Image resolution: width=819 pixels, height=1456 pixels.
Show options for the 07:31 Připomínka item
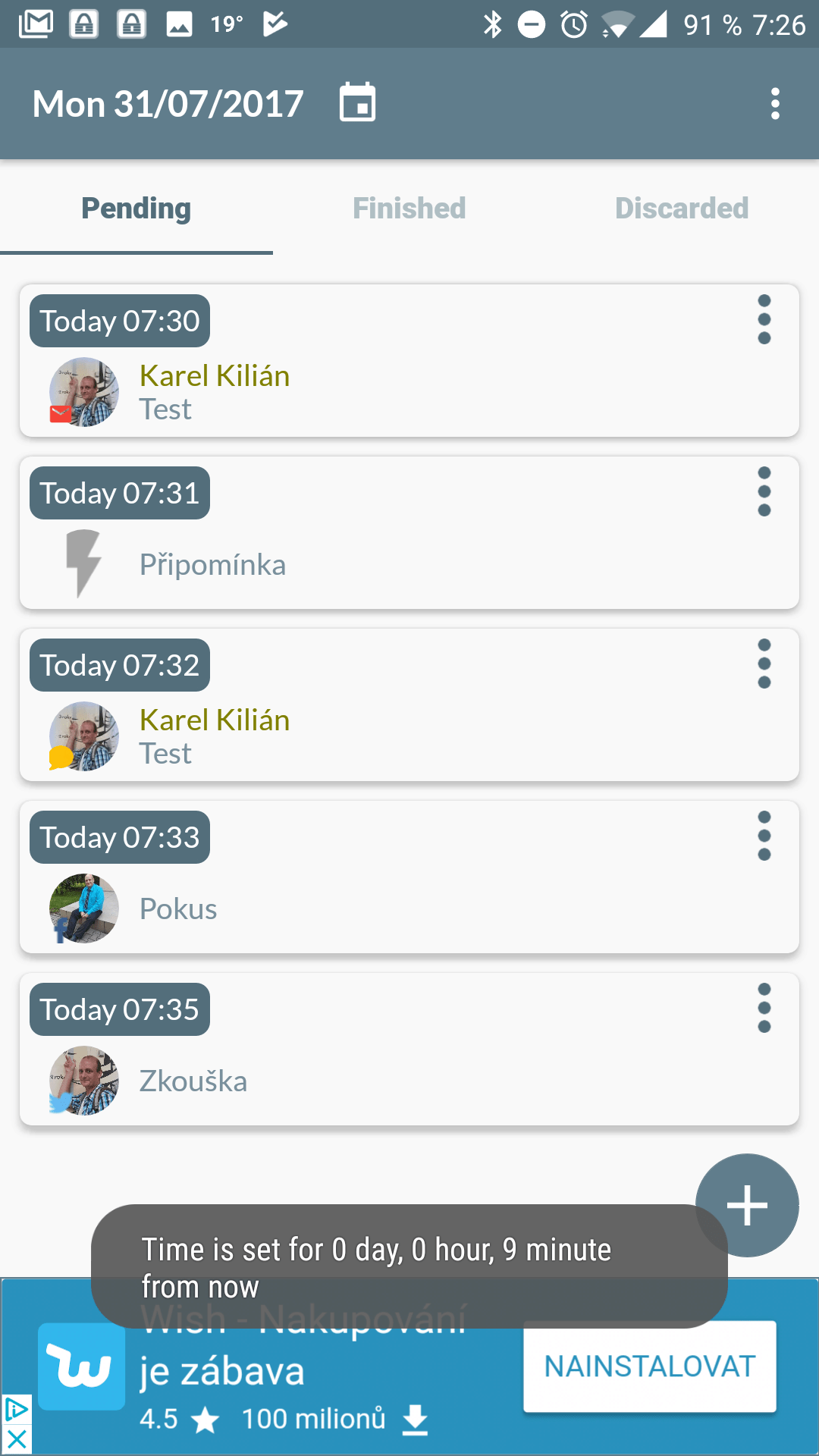[764, 492]
